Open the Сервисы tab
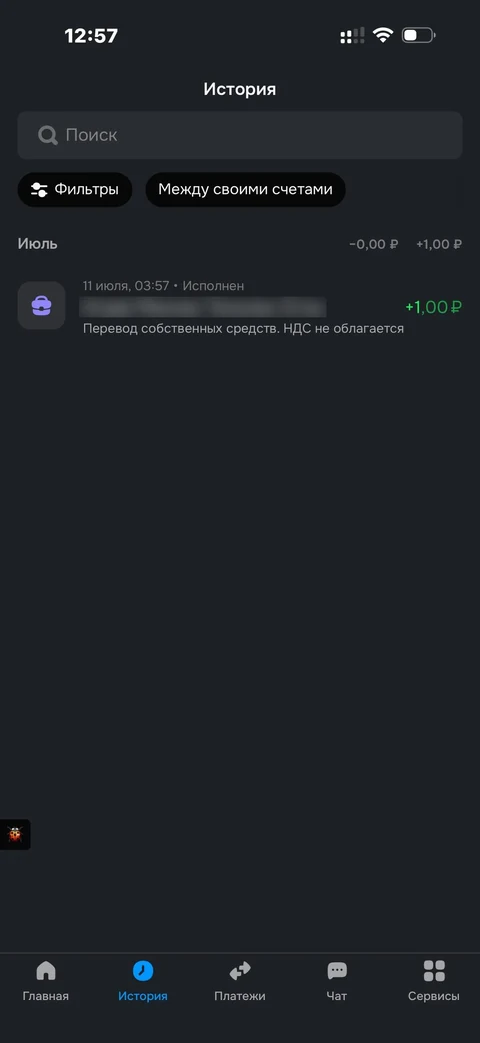The image size is (480, 1043). 433,980
